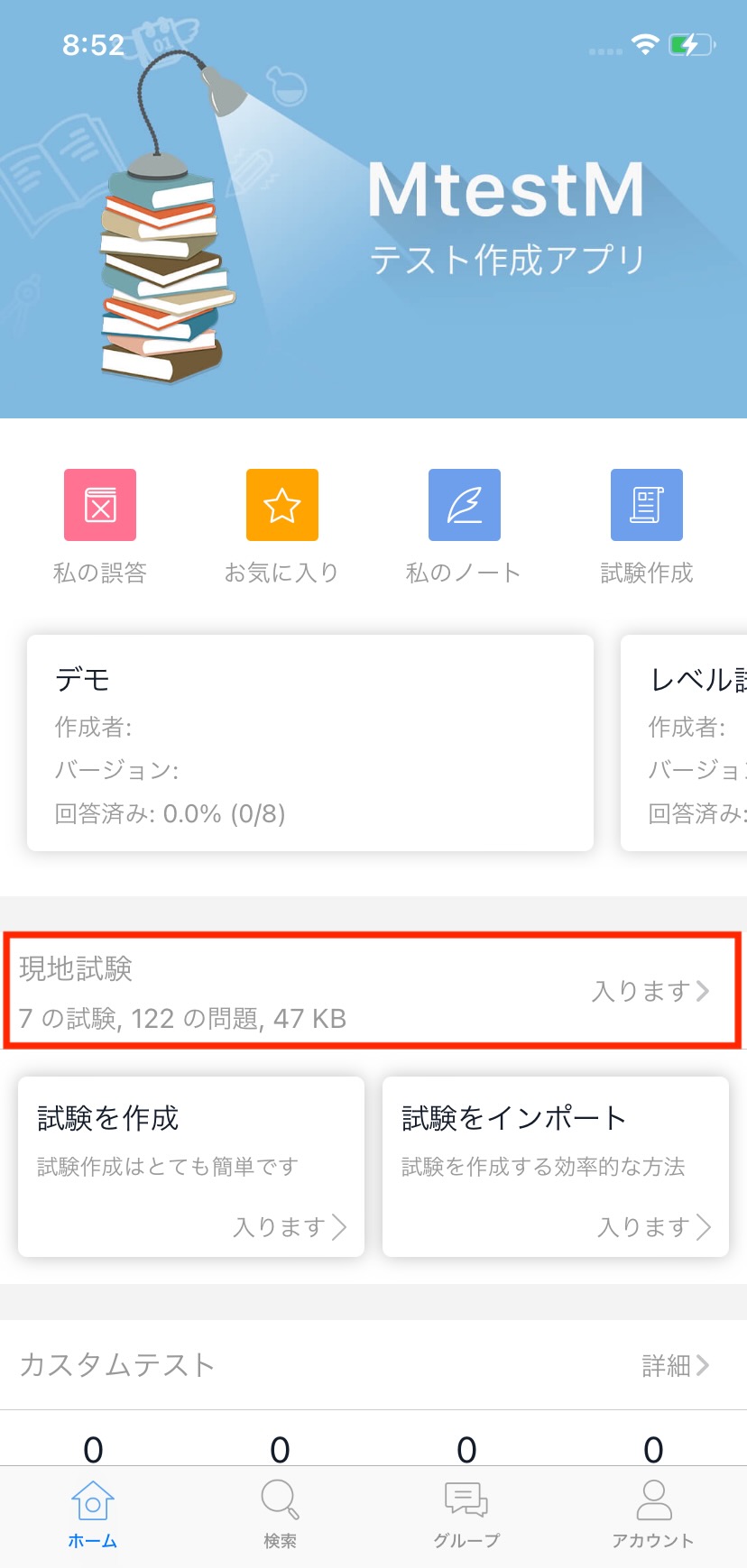View カスタムテスト 詳細 details
This screenshot has height=1568, width=747.
click(674, 1365)
